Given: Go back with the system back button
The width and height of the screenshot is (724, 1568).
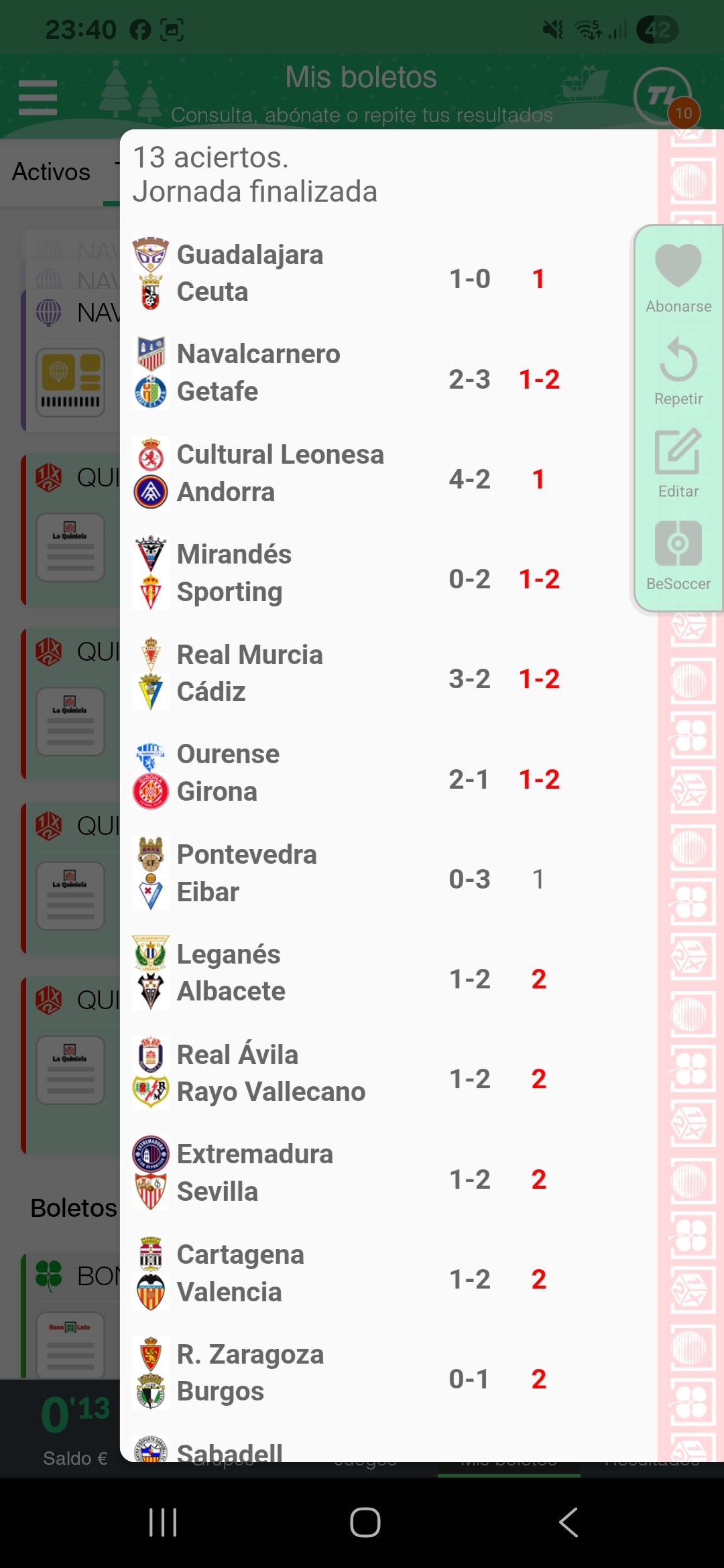Looking at the screenshot, I should 568,1522.
